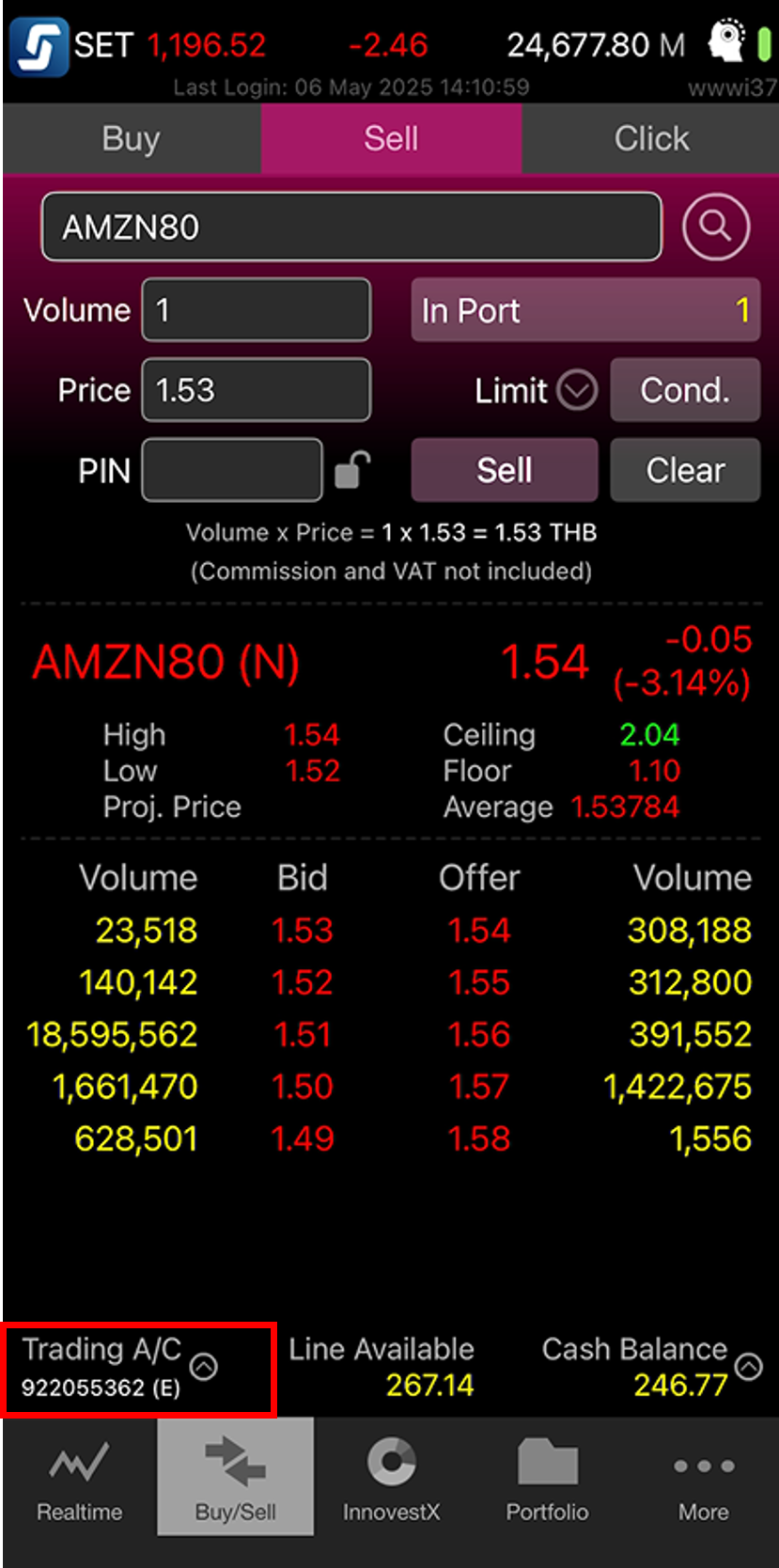This screenshot has width=779, height=1568.
Task: Select the In Port volume
Action: [x=585, y=310]
